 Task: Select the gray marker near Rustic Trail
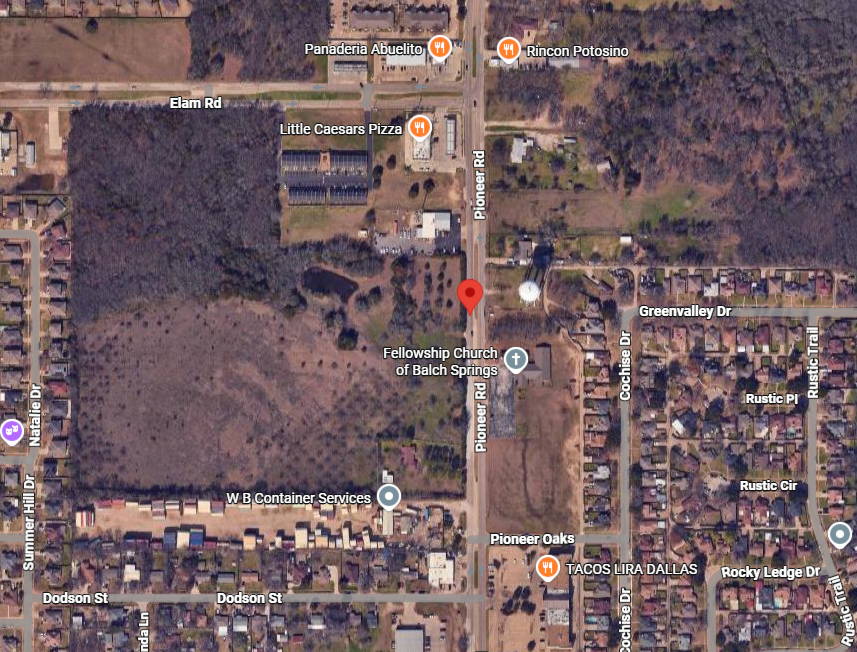tap(842, 535)
